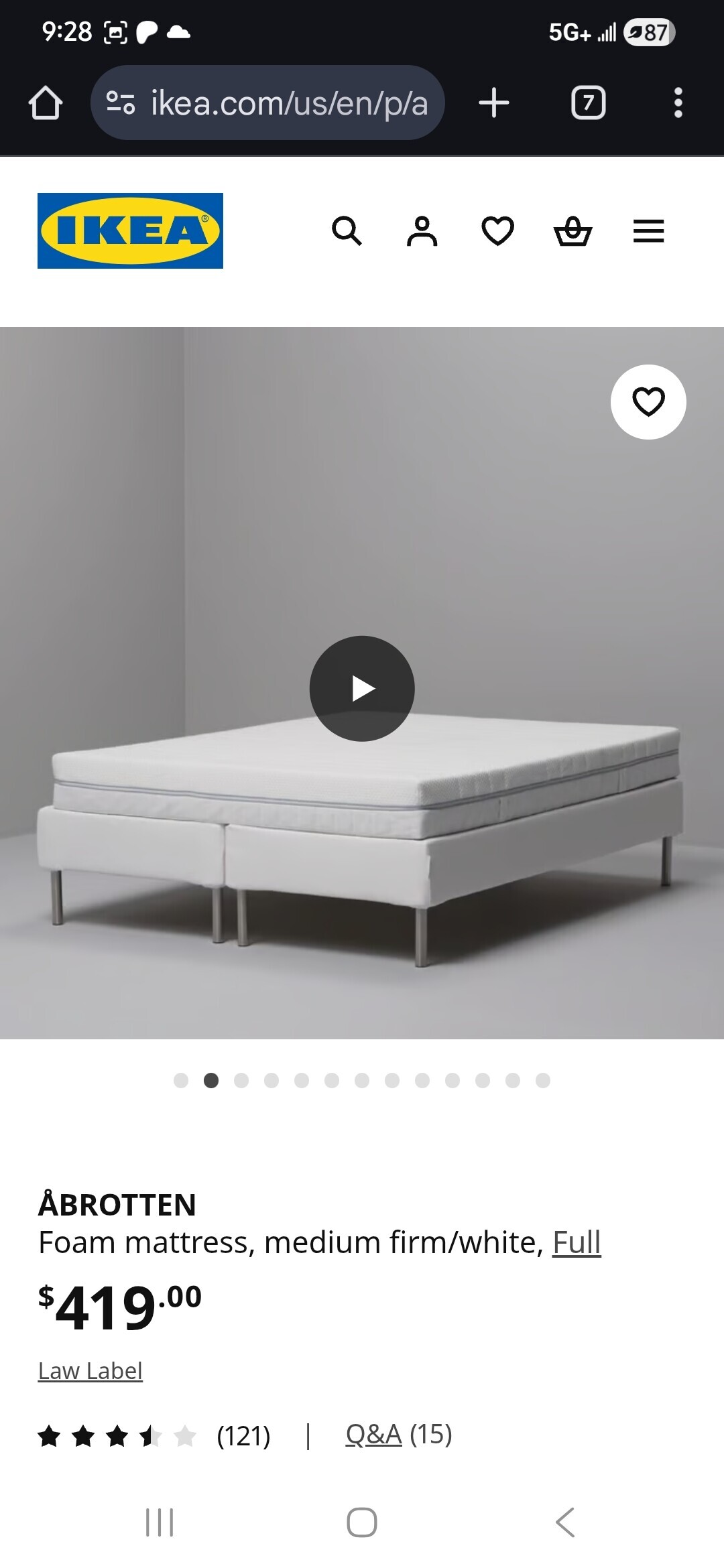Image resolution: width=724 pixels, height=1568 pixels.
Task: View the 121 customer reviews
Action: [x=243, y=1436]
